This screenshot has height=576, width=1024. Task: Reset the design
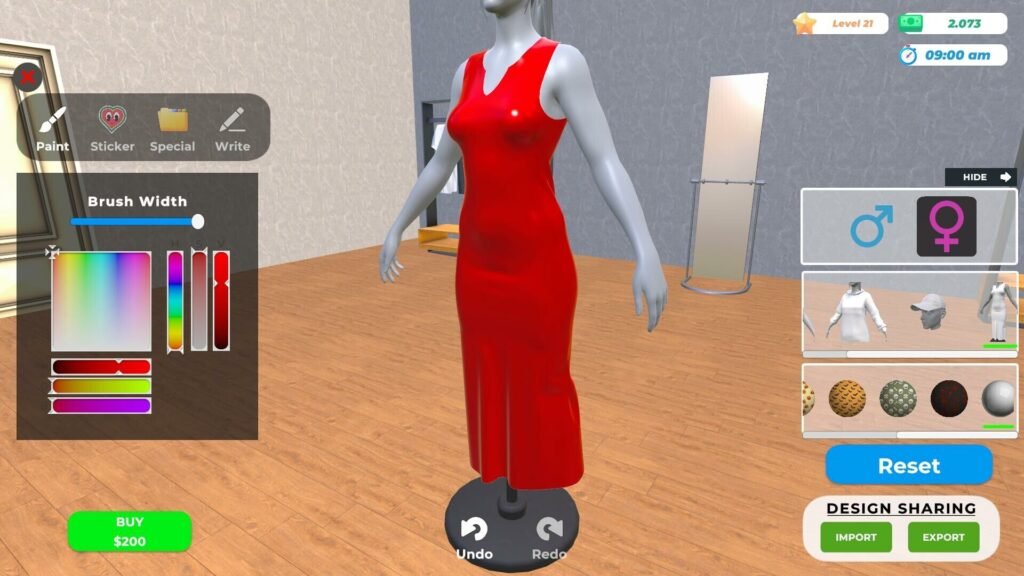[908, 465]
